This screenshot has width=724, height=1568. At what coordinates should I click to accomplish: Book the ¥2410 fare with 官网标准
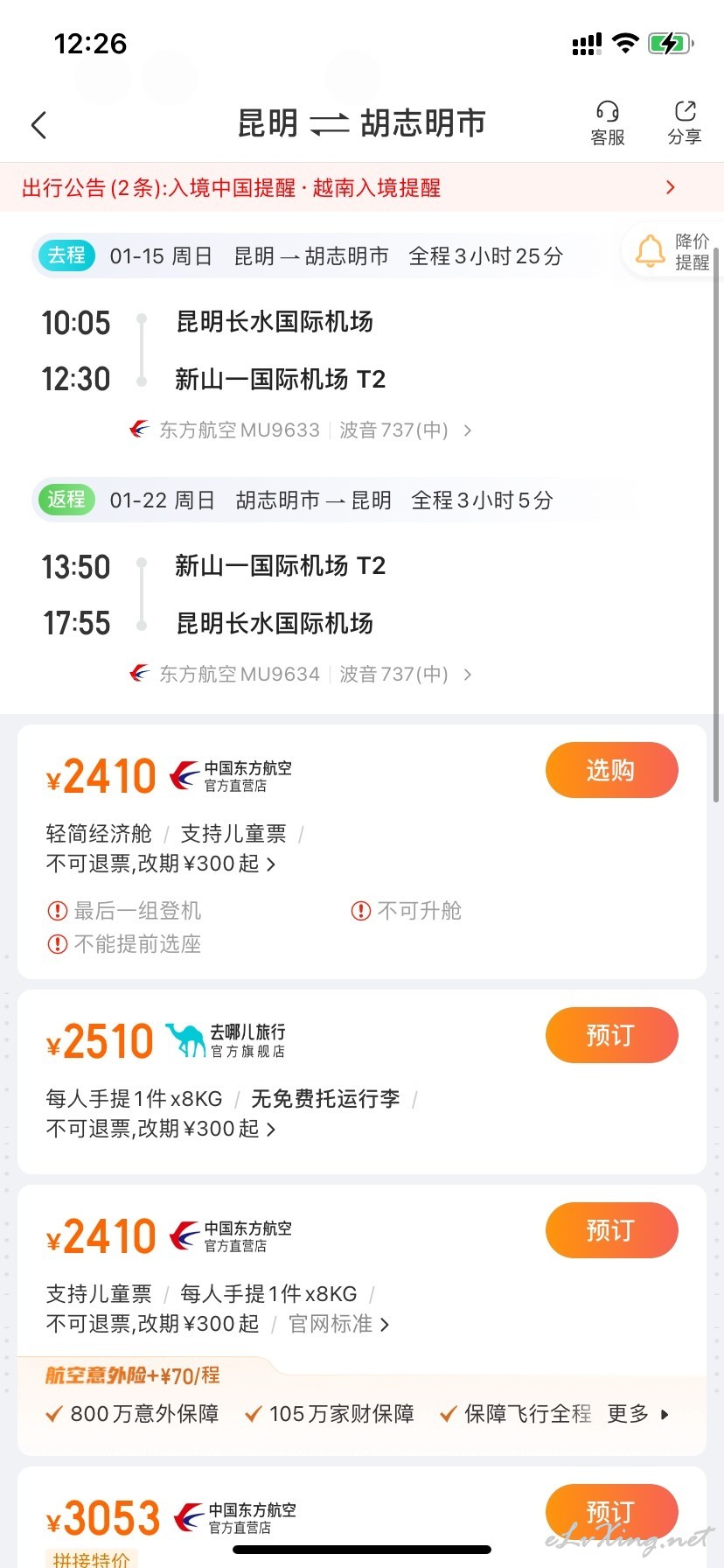coord(611,1230)
